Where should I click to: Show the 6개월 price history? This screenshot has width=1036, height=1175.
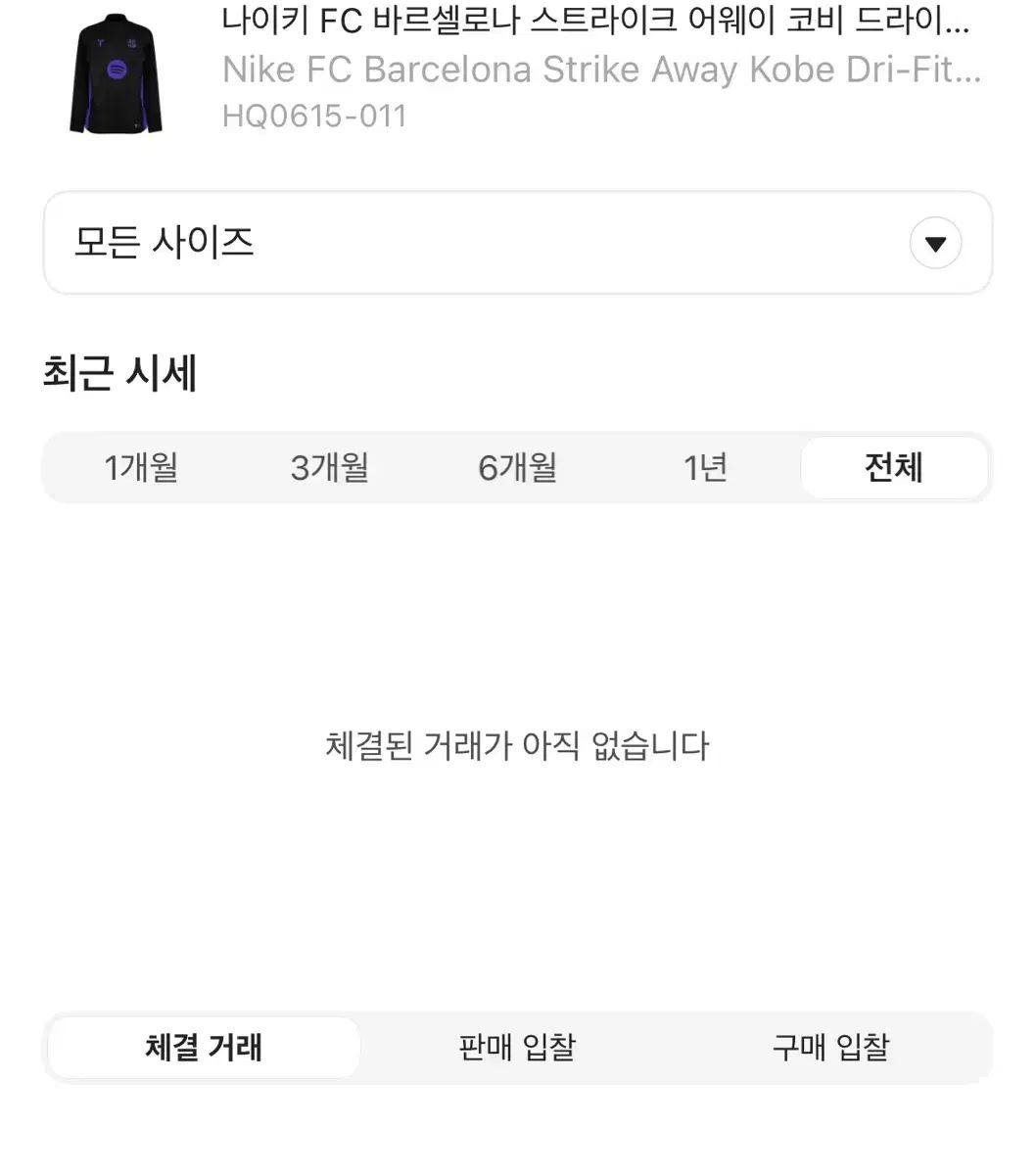pos(517,468)
